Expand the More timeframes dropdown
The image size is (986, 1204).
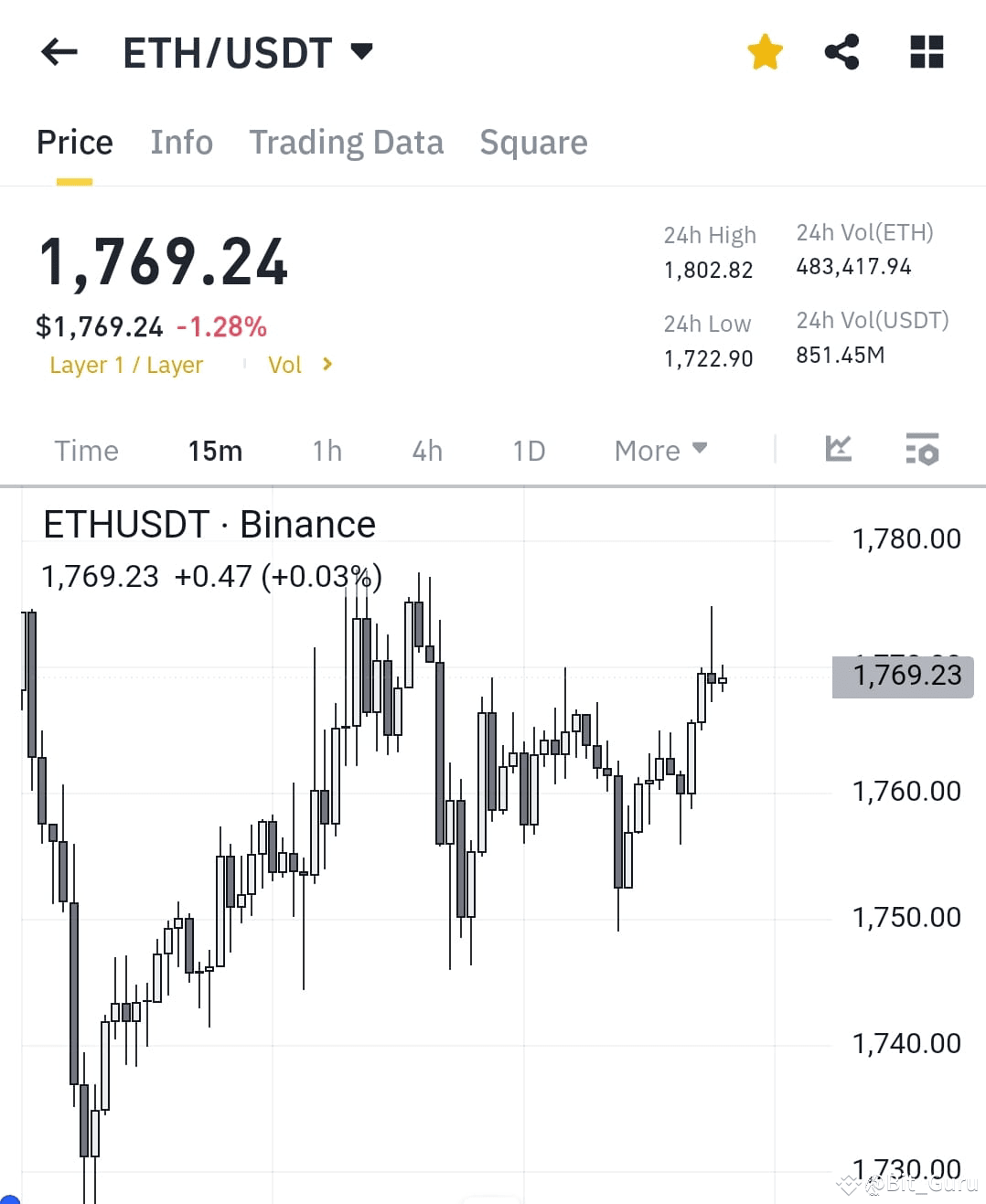(660, 450)
